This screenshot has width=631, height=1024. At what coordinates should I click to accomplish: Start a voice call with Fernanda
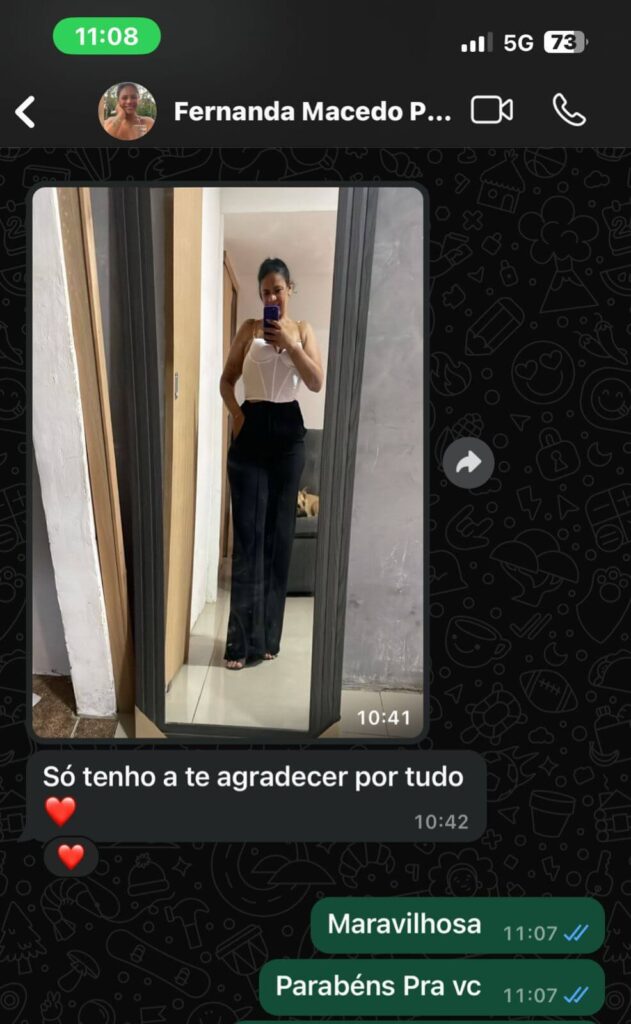[x=568, y=110]
